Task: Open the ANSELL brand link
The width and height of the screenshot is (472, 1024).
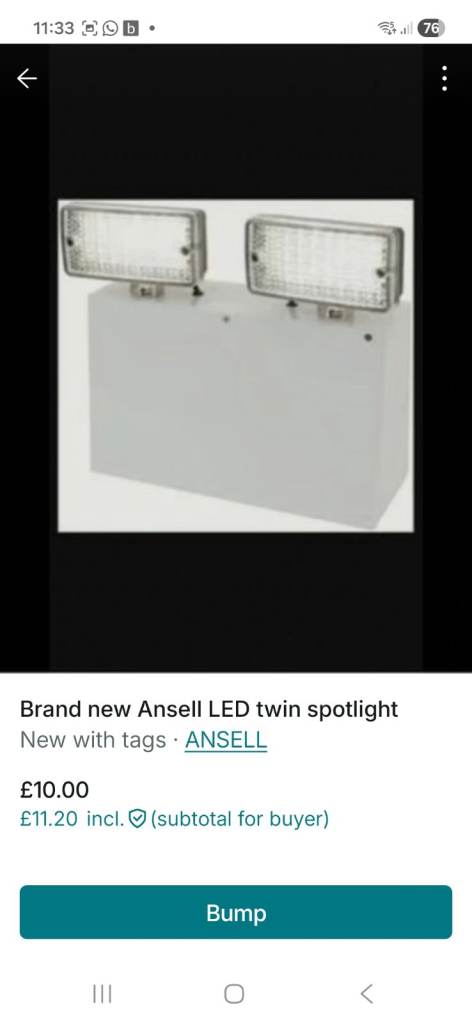Action: 226,741
